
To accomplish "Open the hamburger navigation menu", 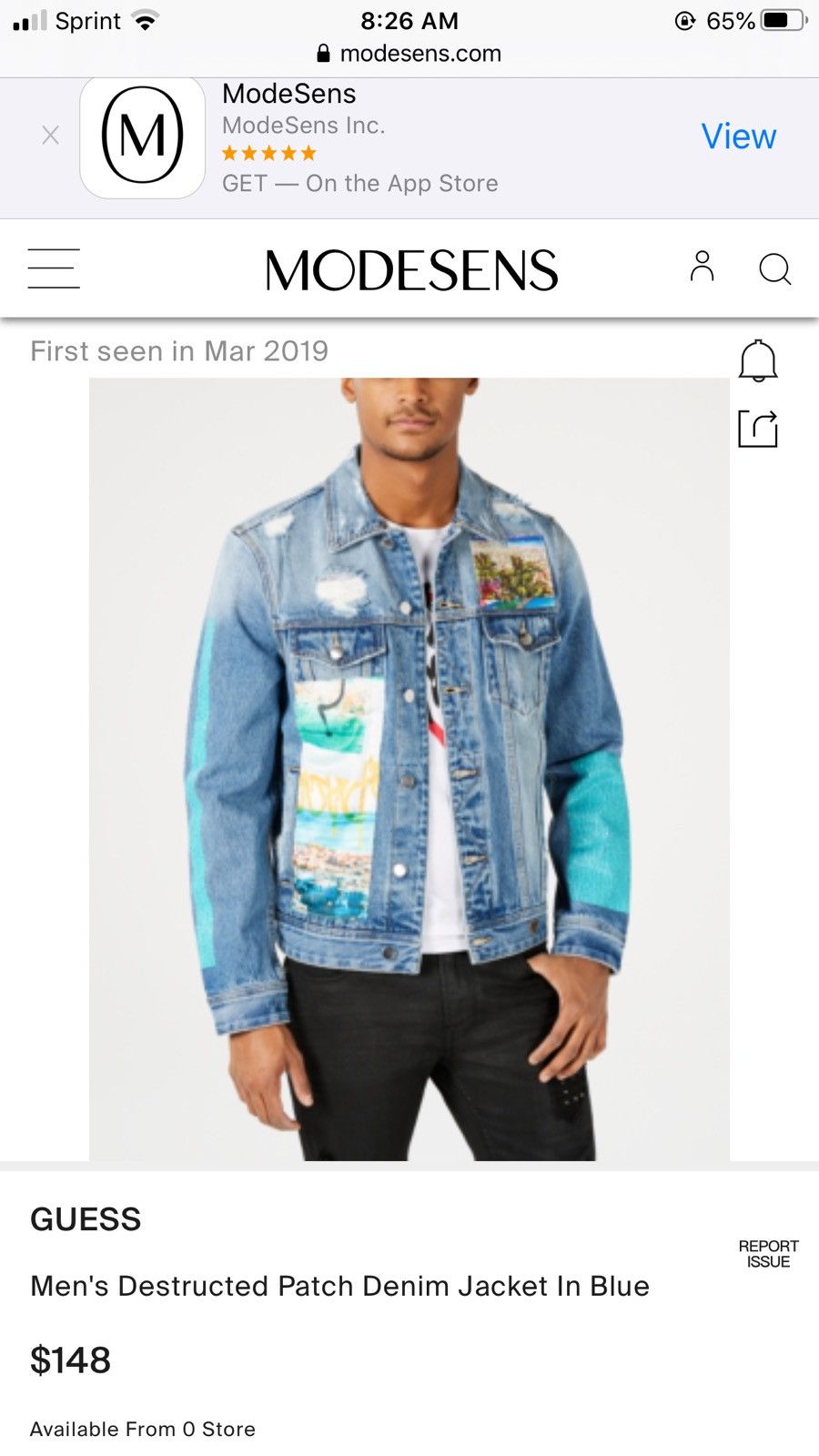I will click(54, 268).
